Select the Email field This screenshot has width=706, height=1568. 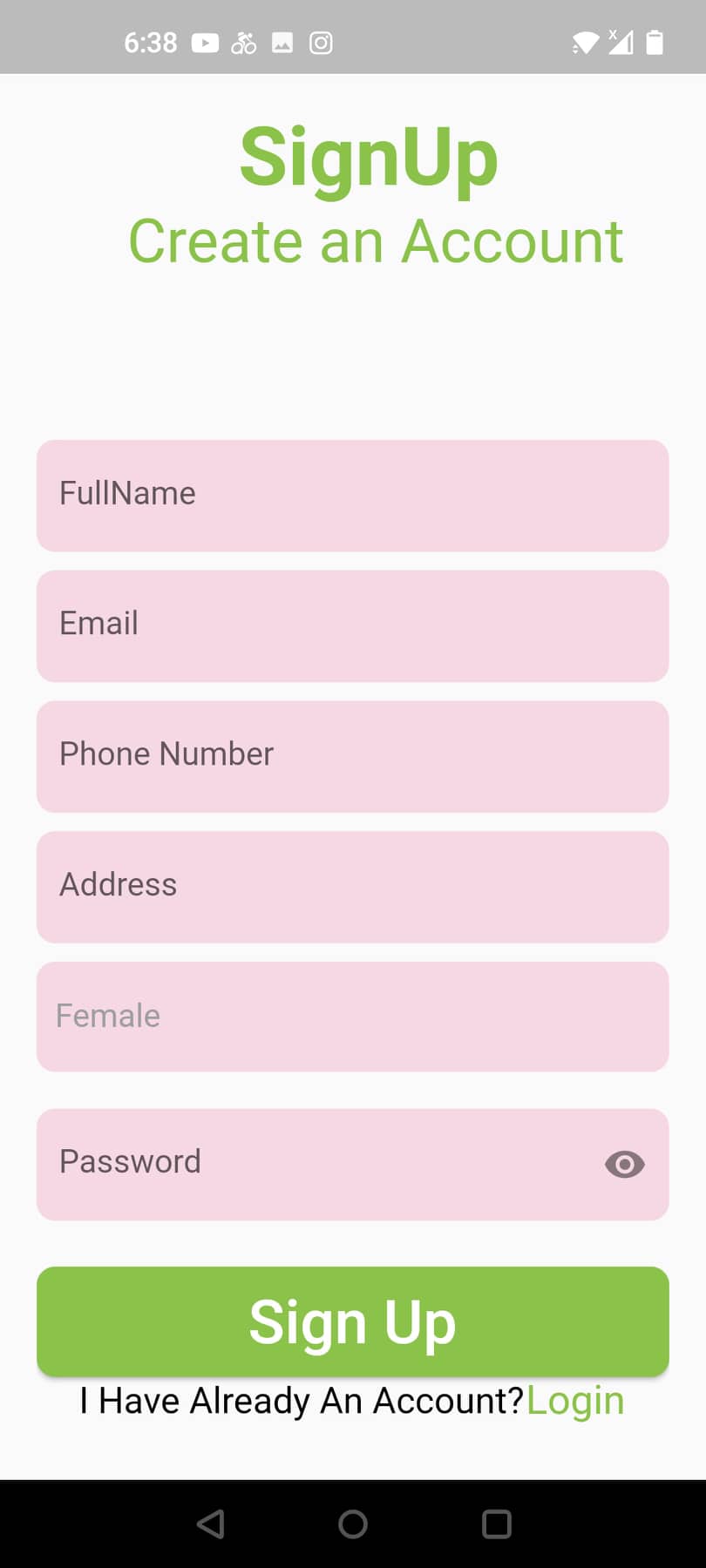[x=352, y=625]
